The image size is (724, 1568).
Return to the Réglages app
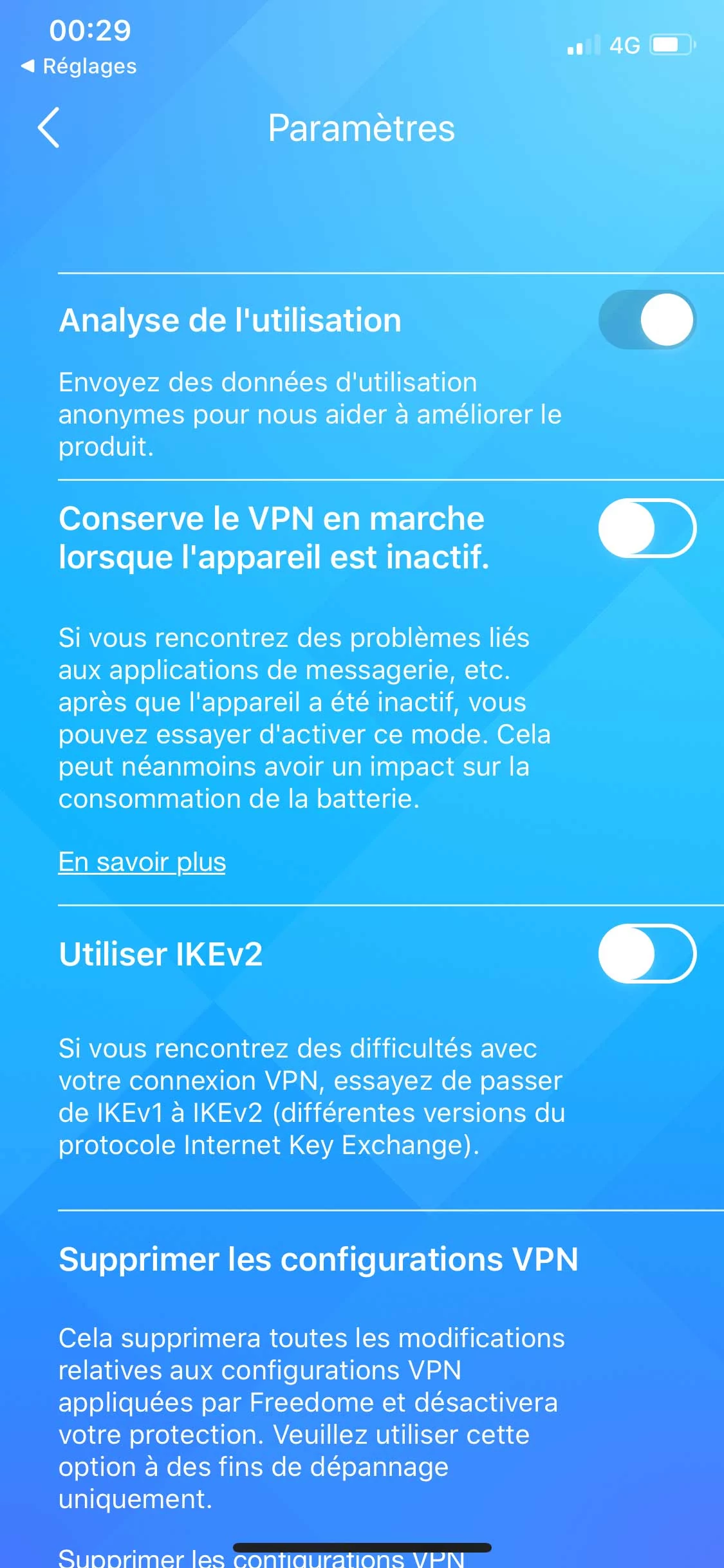(79, 66)
